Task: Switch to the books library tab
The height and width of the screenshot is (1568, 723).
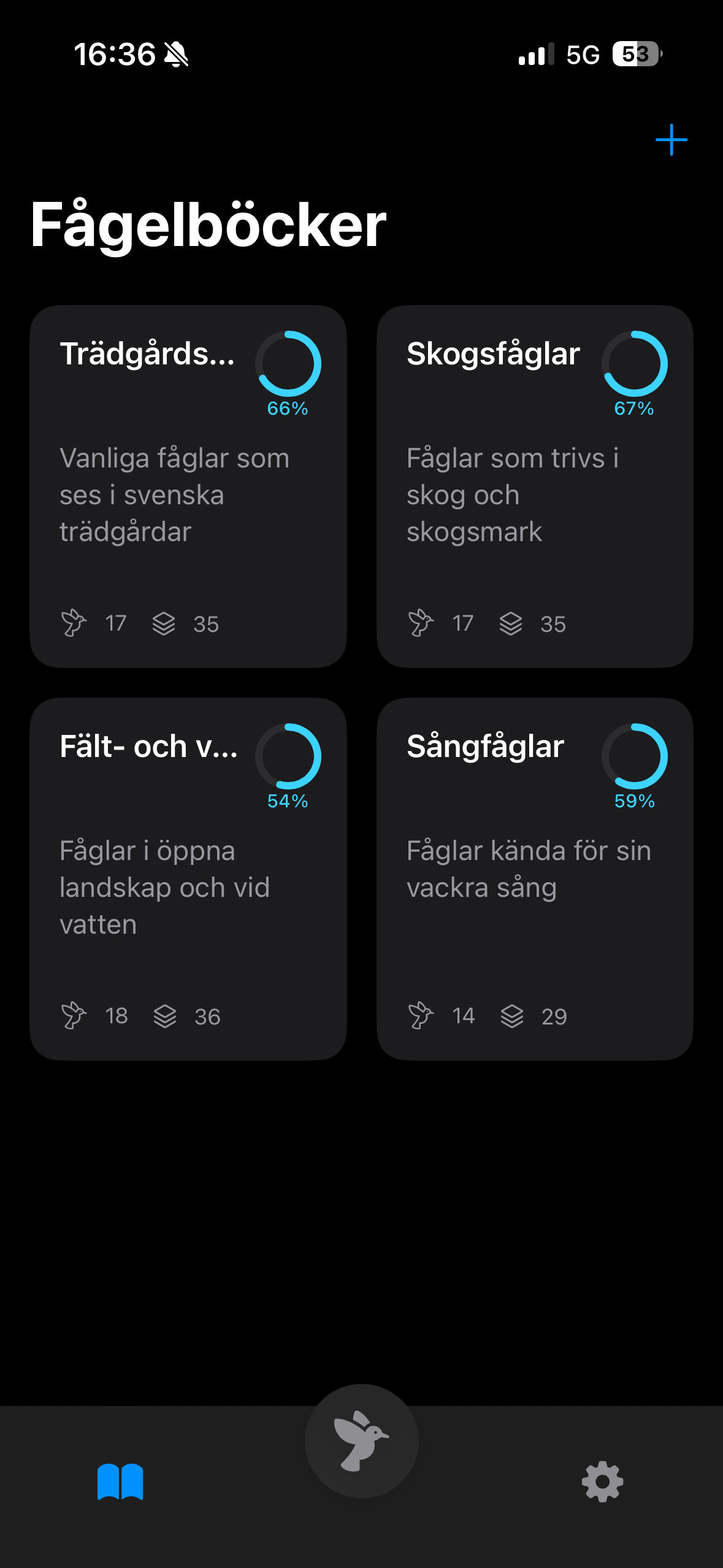Action: (120, 1482)
